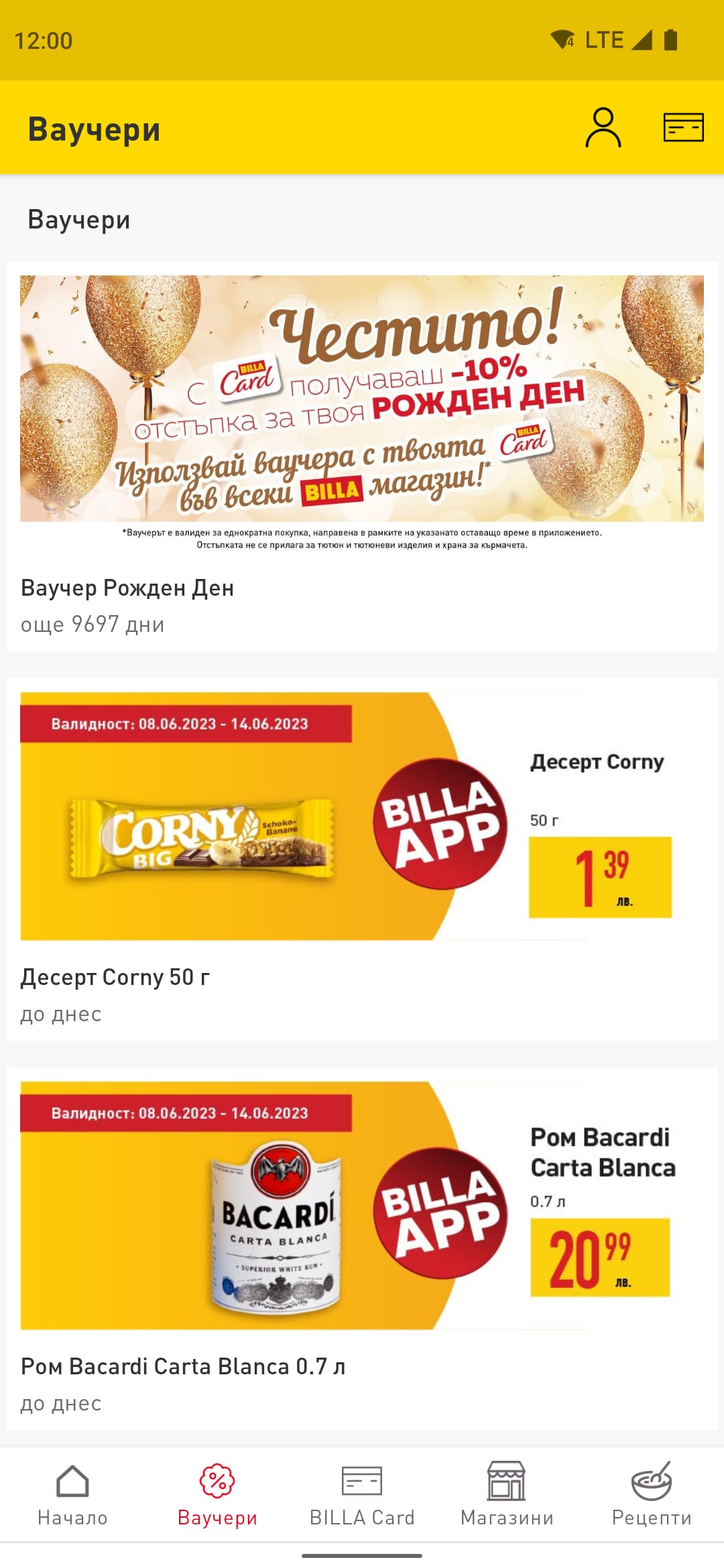View the Ром Bacardi Carta Blanca voucher
724x1568 pixels.
[362, 1246]
